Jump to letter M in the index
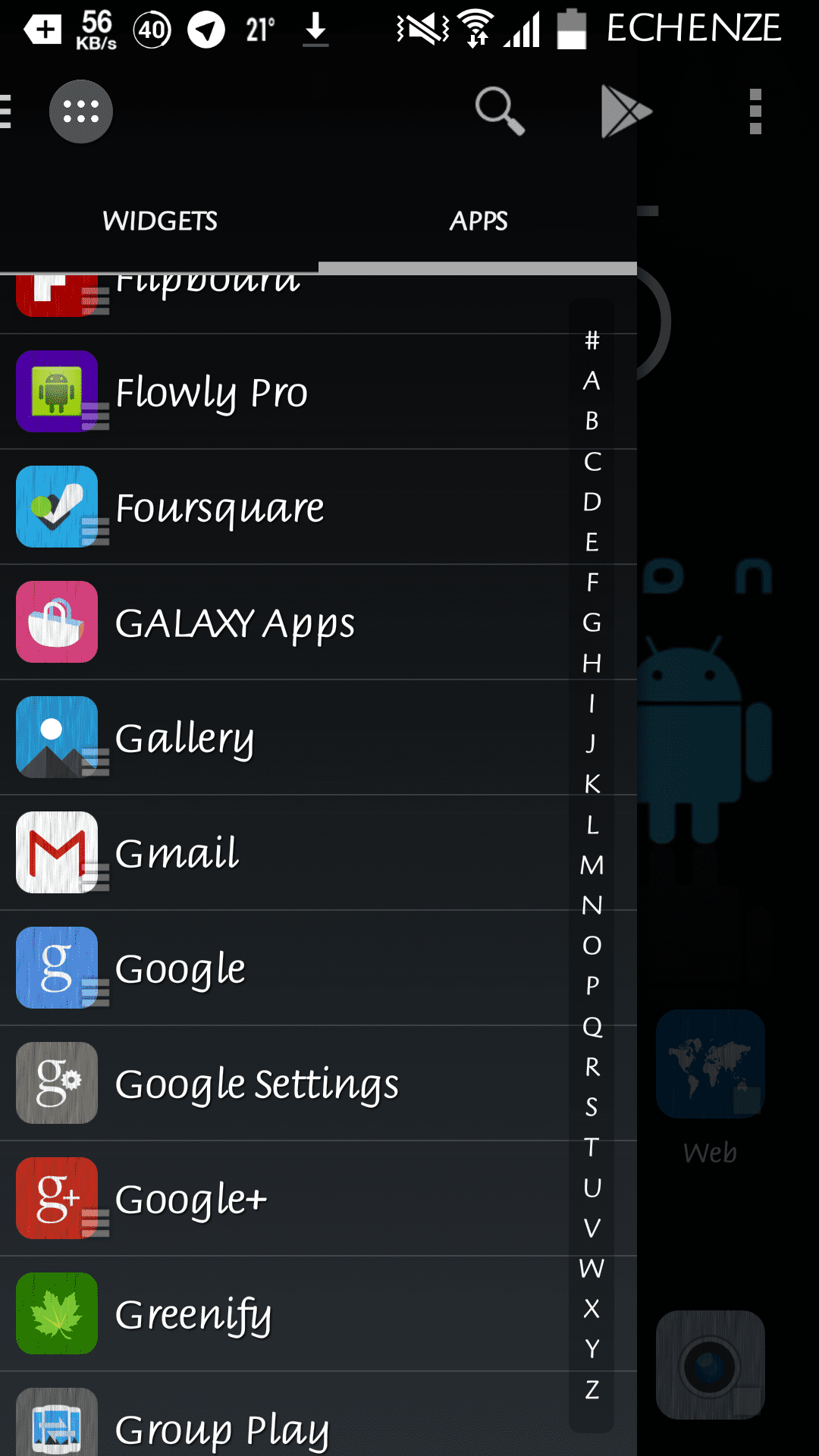Image resolution: width=819 pixels, height=1456 pixels. pyautogui.click(x=592, y=864)
